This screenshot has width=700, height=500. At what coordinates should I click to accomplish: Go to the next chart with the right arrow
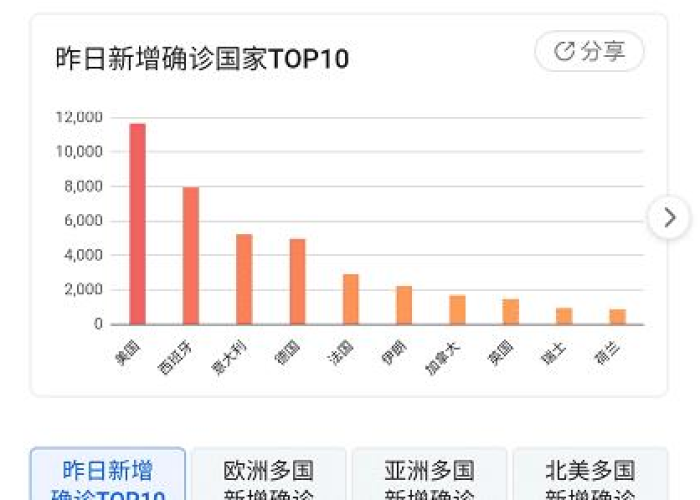[669, 217]
